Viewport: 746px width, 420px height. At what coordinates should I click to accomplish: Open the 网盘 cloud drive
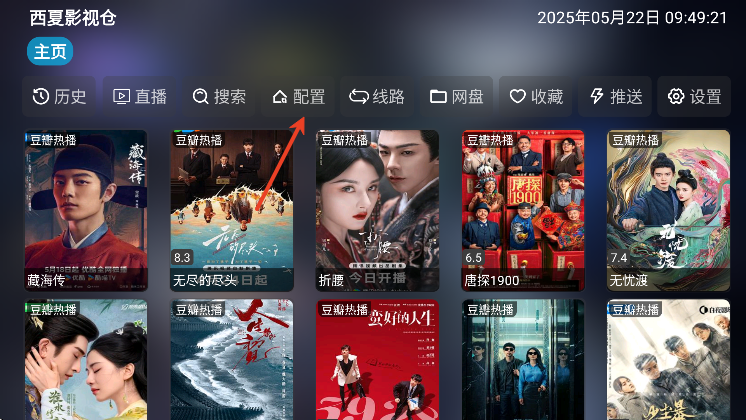pyautogui.click(x=456, y=97)
